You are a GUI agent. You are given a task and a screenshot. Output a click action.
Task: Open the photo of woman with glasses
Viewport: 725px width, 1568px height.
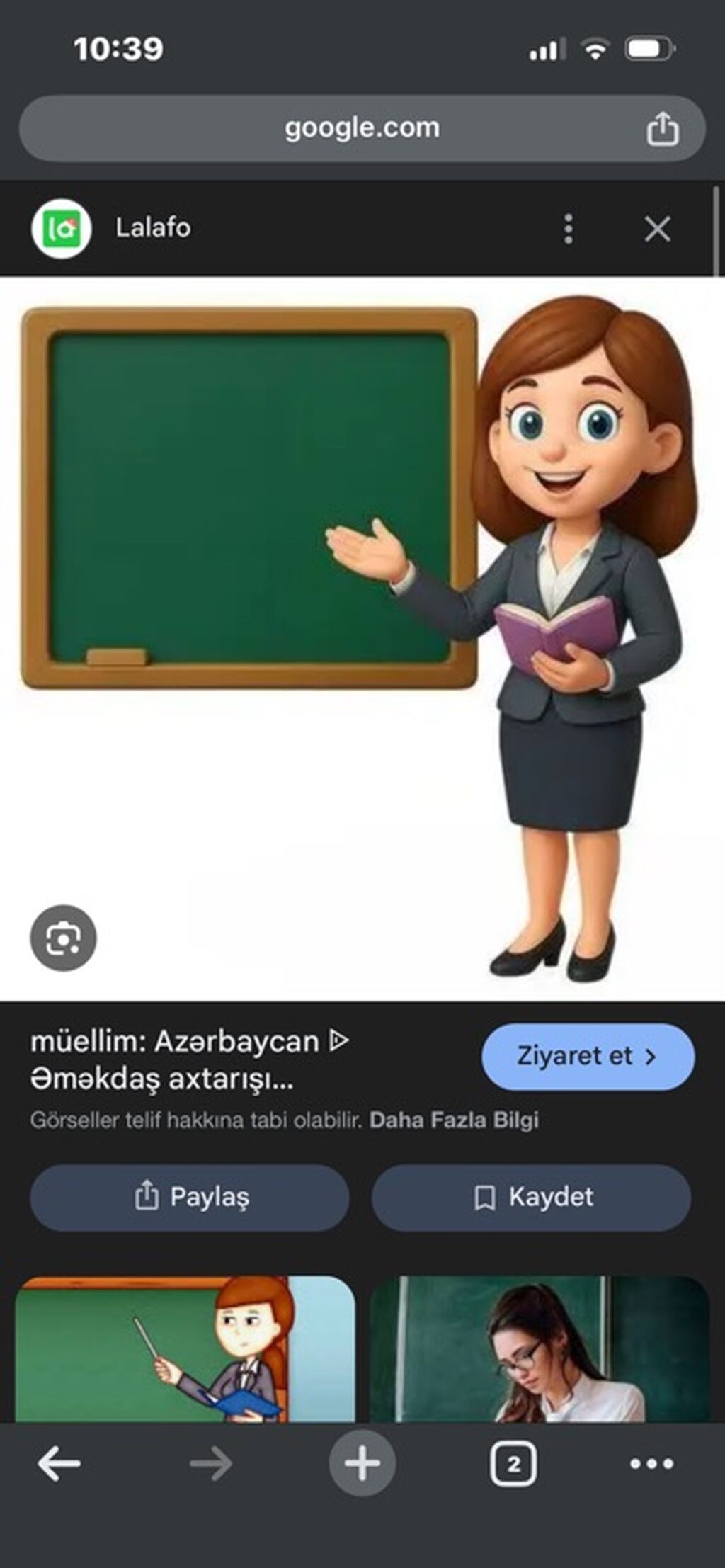click(x=540, y=1348)
